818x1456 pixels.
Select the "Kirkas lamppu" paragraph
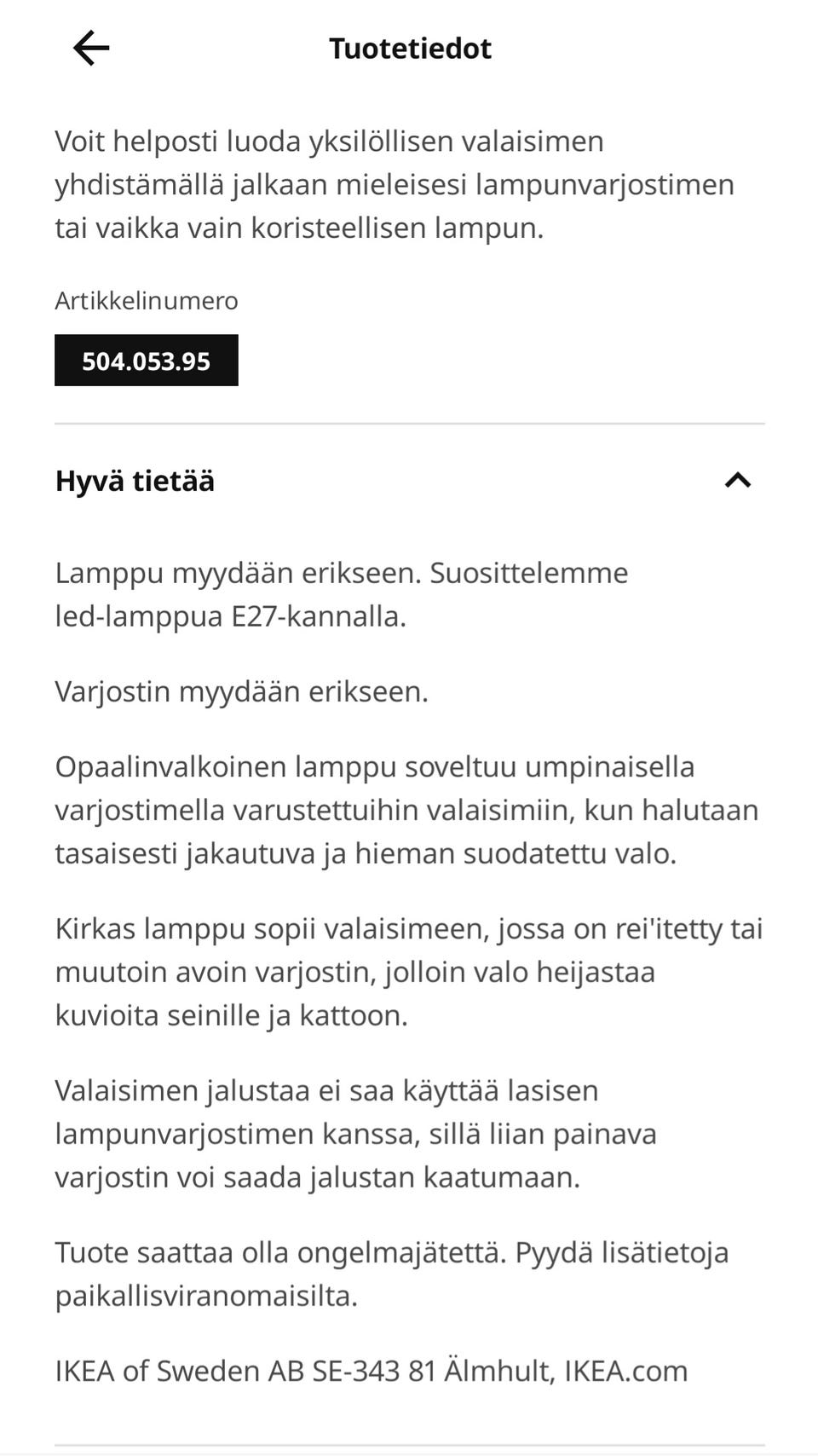(x=409, y=971)
